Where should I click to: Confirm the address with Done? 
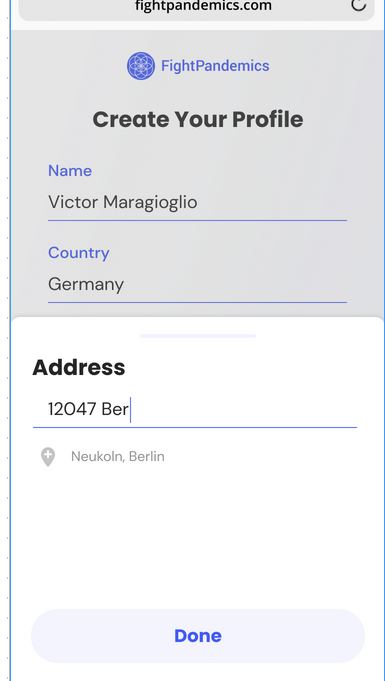pyautogui.click(x=198, y=636)
